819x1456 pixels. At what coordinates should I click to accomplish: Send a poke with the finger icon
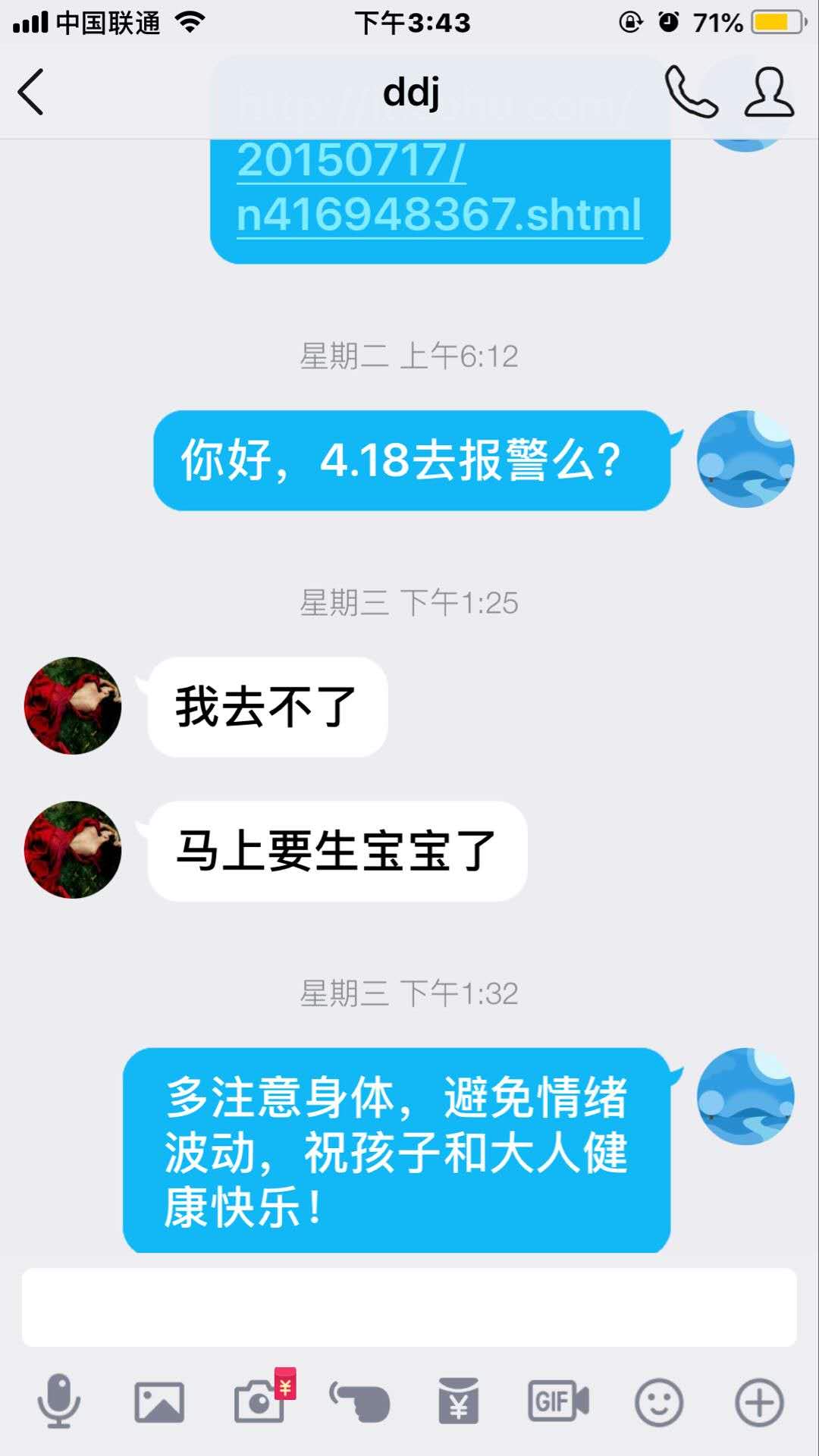[360, 1401]
